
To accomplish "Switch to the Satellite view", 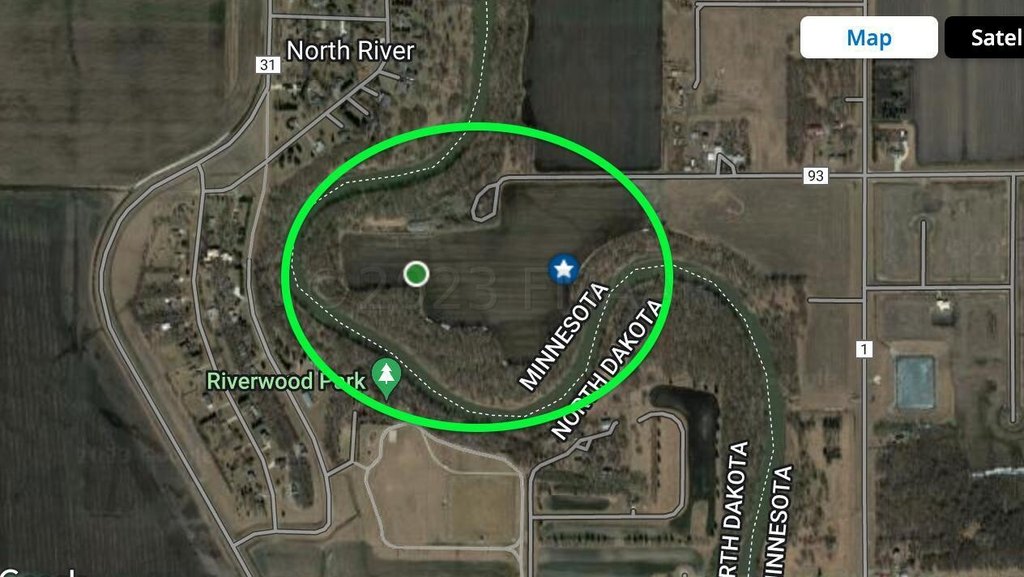I will click(985, 38).
